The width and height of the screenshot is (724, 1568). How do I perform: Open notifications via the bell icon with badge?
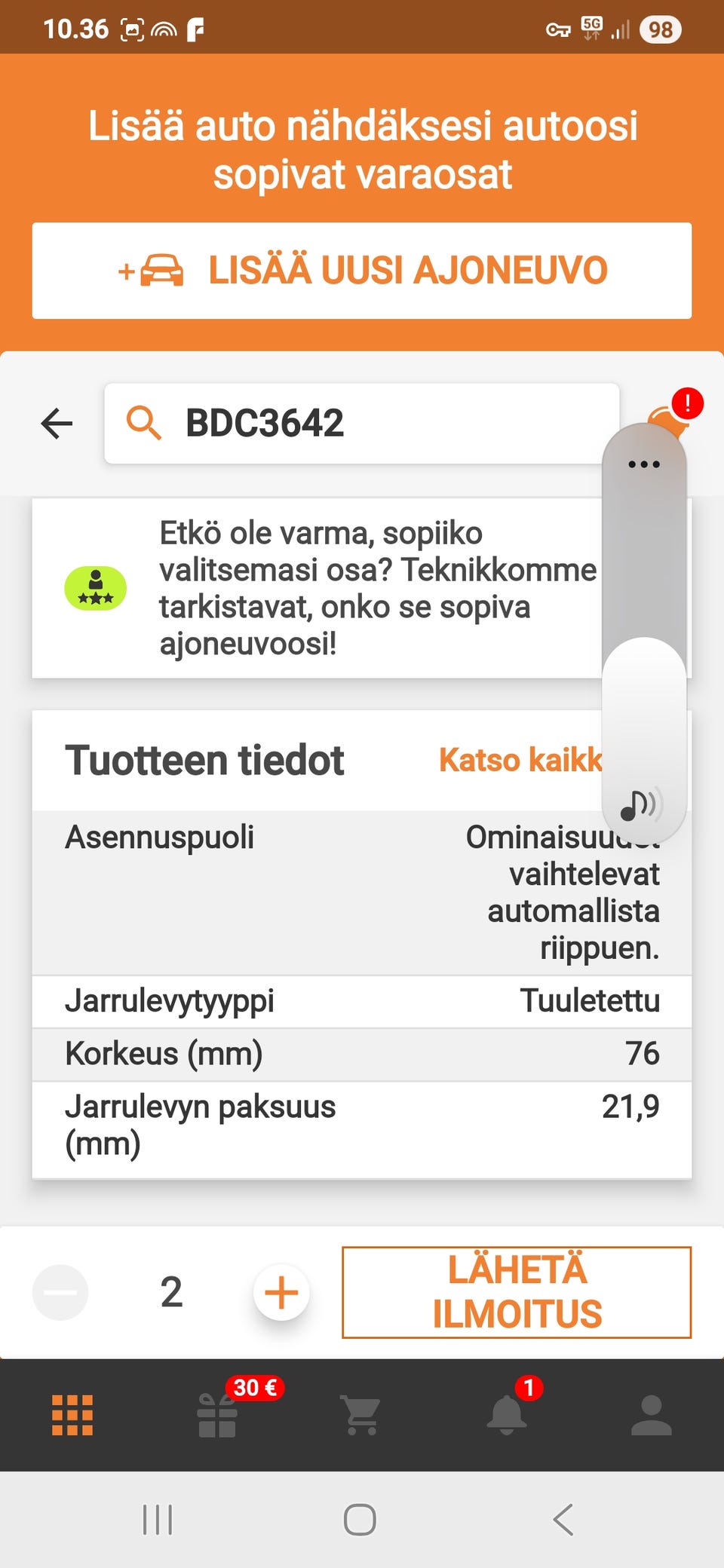(x=507, y=1416)
